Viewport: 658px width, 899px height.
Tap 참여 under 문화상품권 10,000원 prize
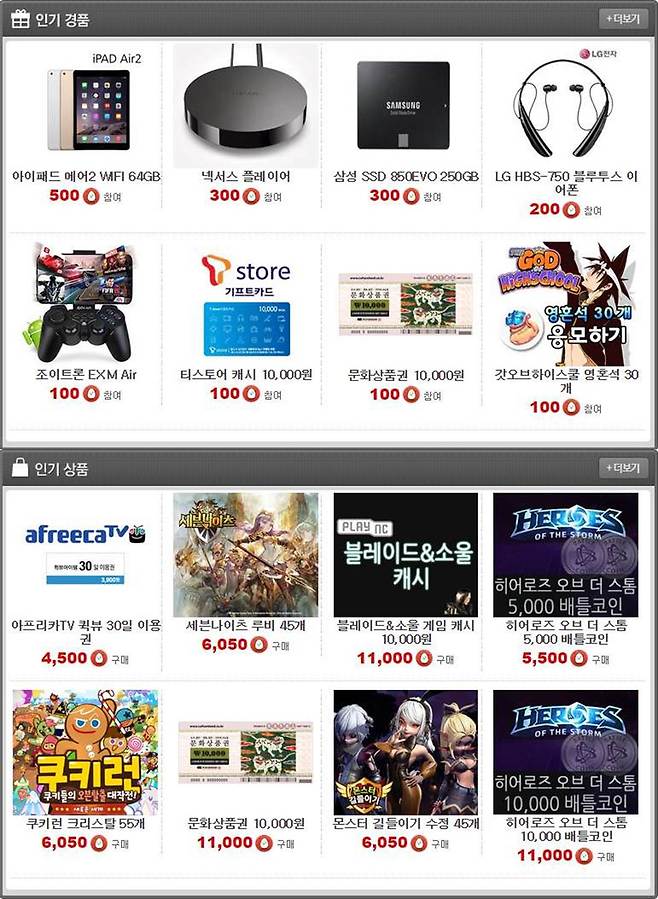point(432,396)
